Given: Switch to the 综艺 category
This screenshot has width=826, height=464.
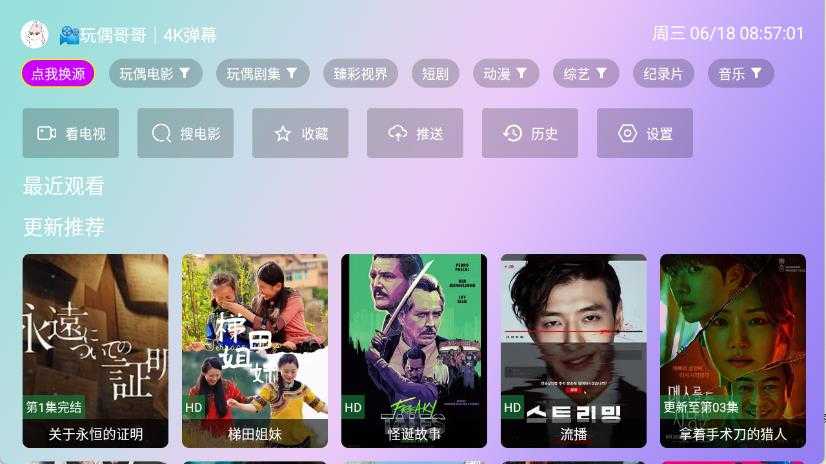Looking at the screenshot, I should click(x=585, y=73).
